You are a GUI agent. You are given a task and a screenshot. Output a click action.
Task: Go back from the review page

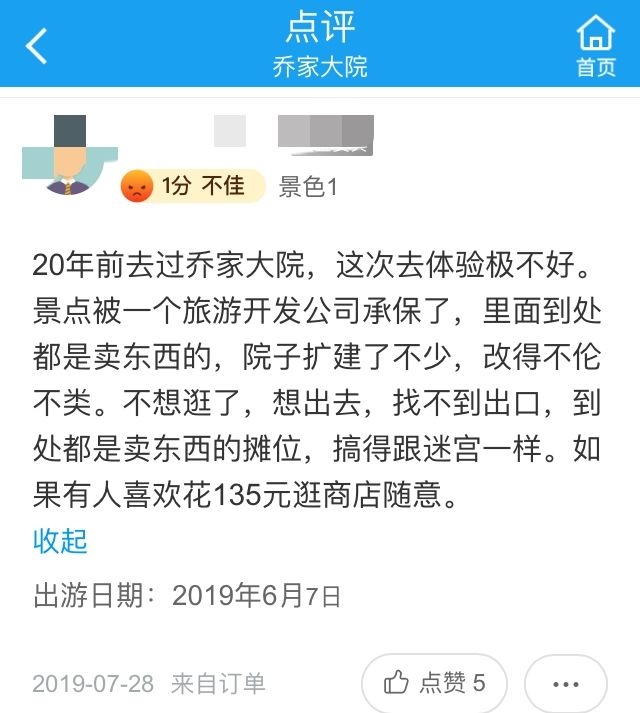pyautogui.click(x=37, y=45)
